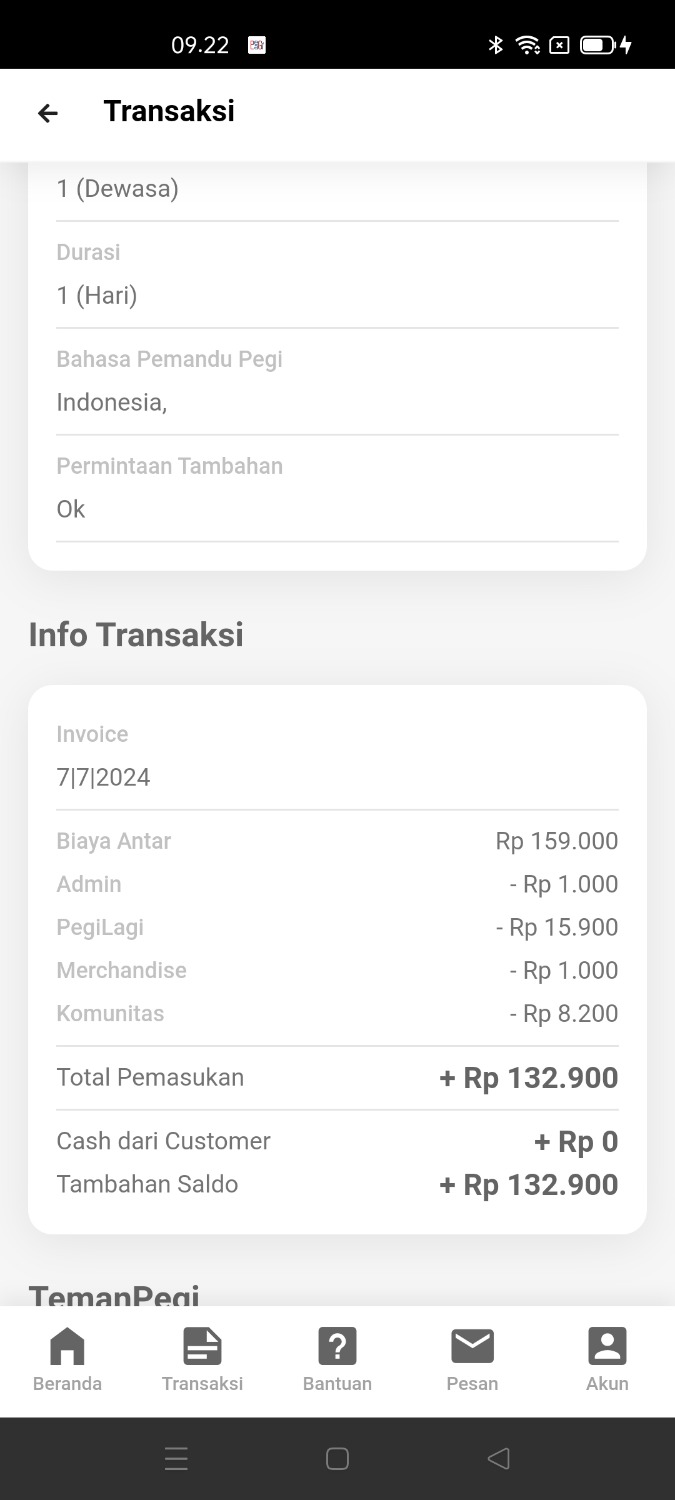Image resolution: width=675 pixels, height=1500 pixels.
Task: Switch to the Beranda tab
Action: pos(67,1359)
